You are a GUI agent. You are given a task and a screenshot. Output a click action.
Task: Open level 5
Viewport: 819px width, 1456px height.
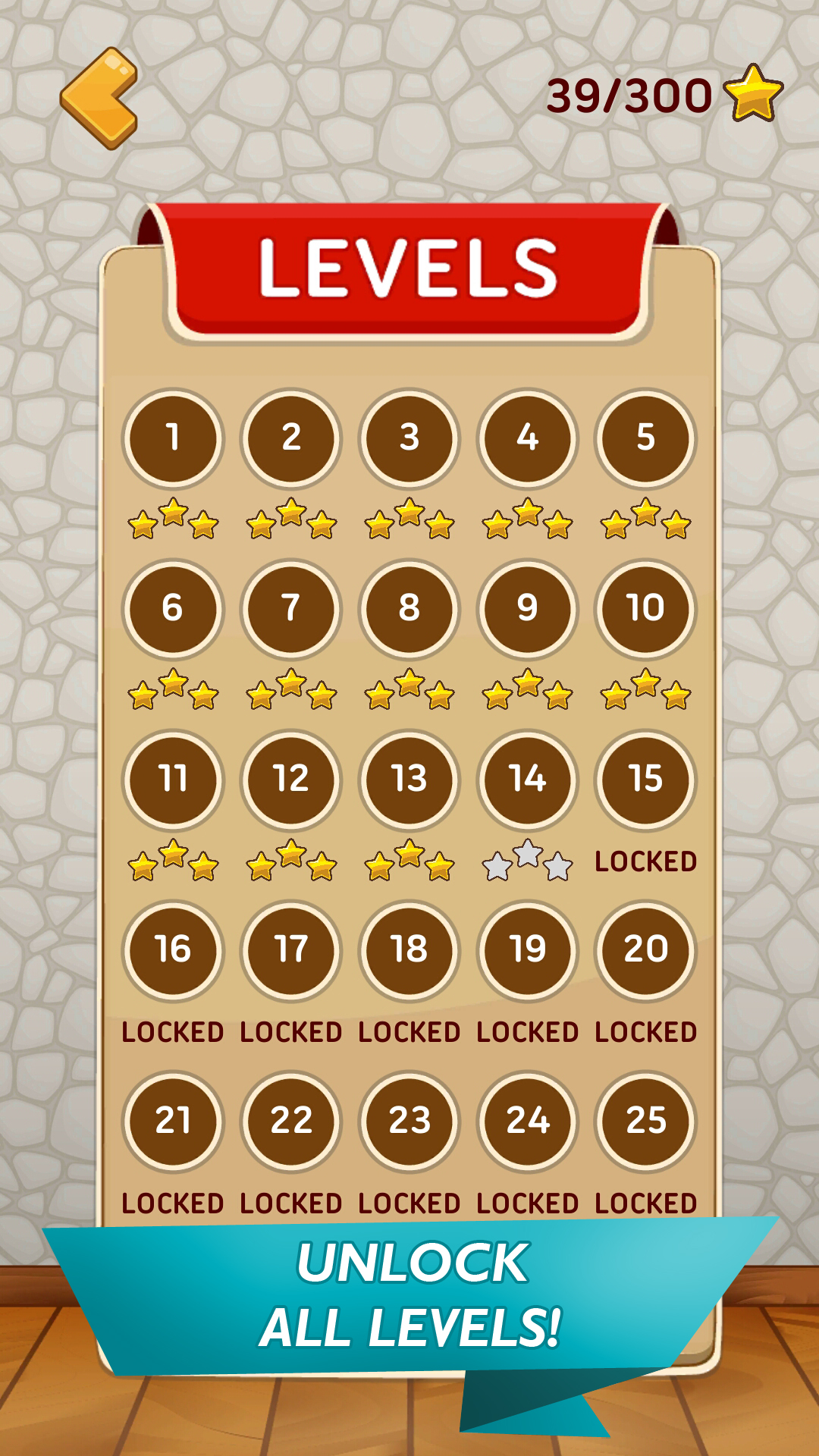[646, 438]
